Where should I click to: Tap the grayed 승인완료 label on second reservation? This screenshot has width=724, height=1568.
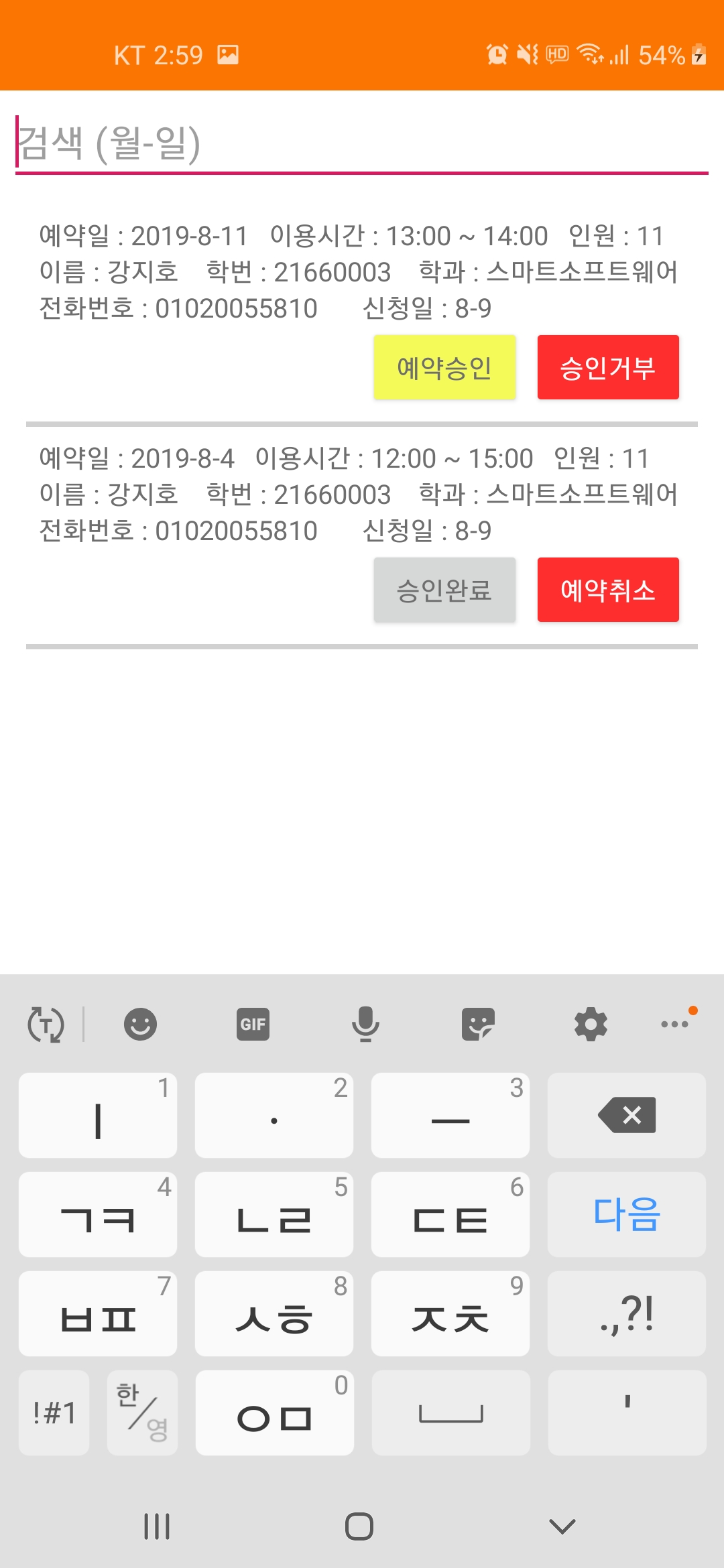tap(444, 589)
